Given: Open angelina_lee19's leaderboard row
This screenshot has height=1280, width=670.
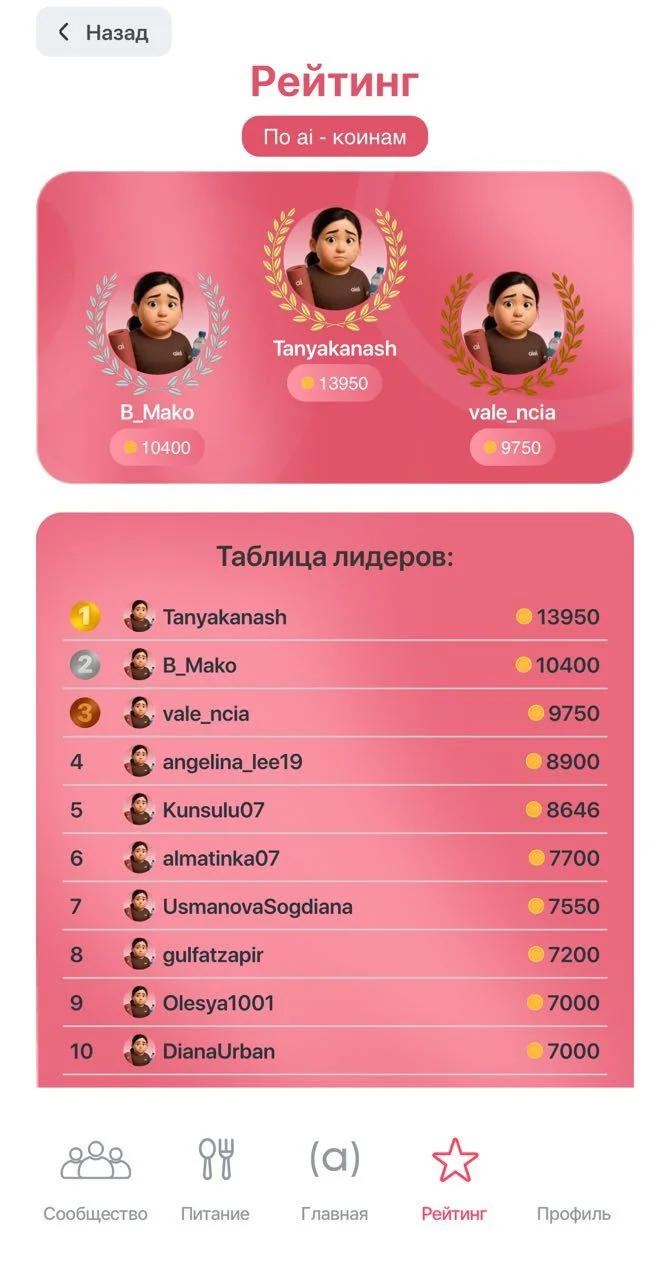Looking at the screenshot, I should pos(335,762).
